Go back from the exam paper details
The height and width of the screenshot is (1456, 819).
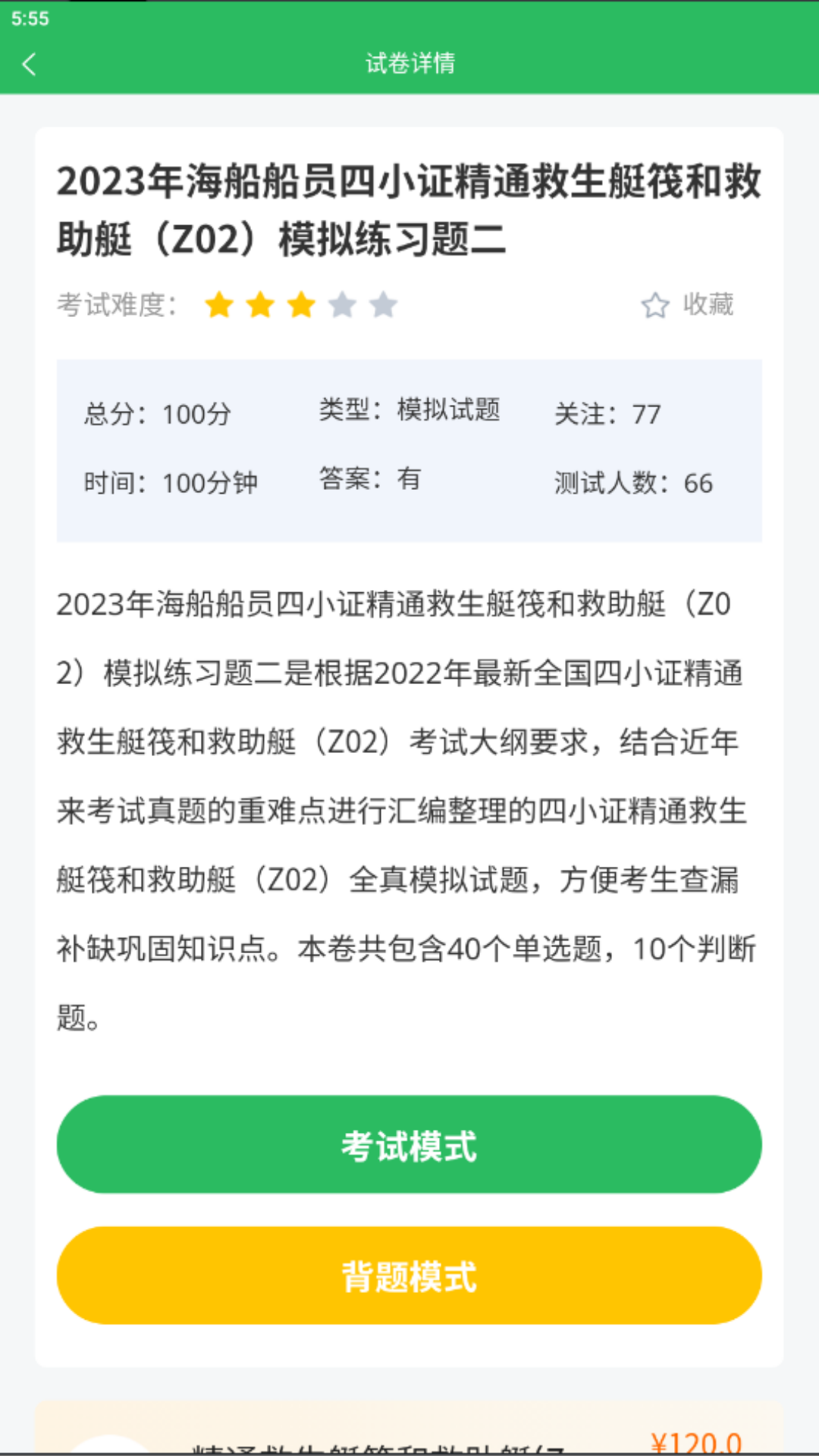coord(30,64)
